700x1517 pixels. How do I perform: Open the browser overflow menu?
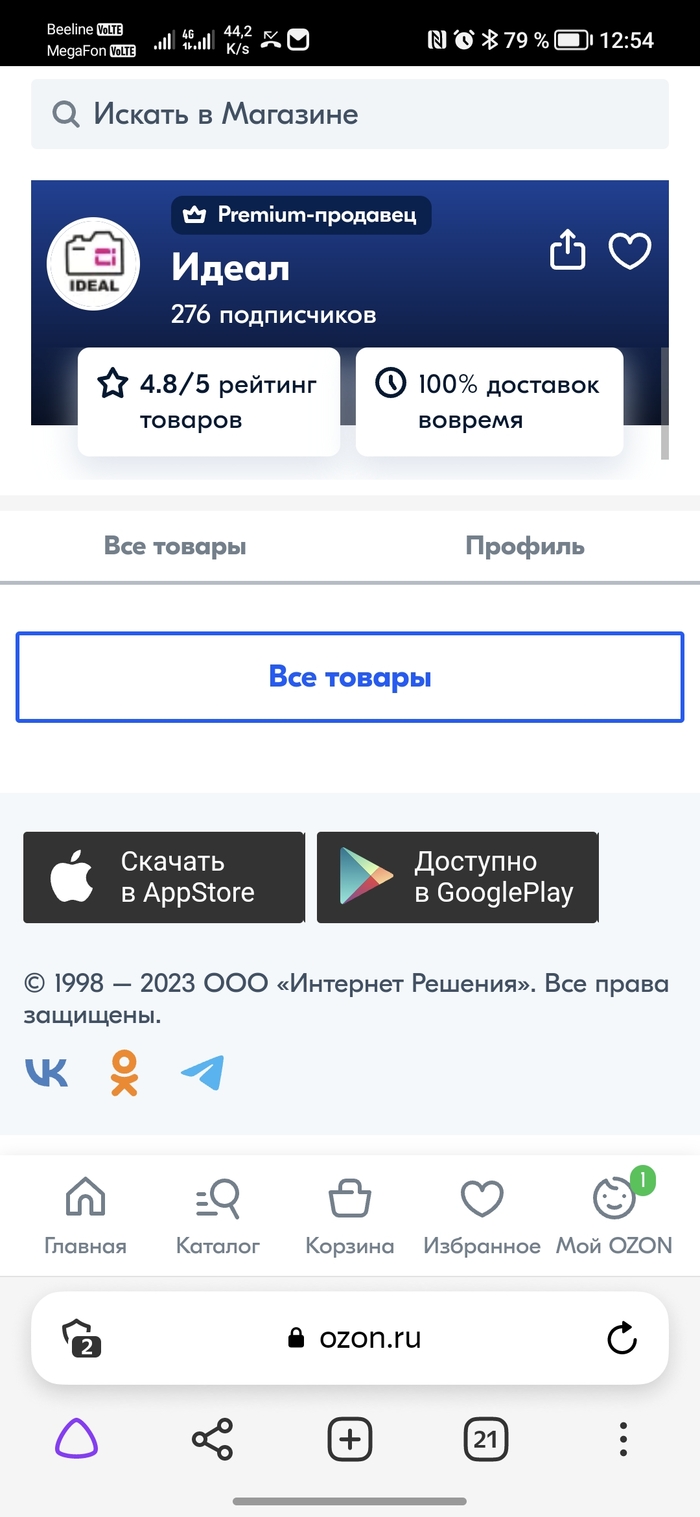click(x=623, y=1440)
